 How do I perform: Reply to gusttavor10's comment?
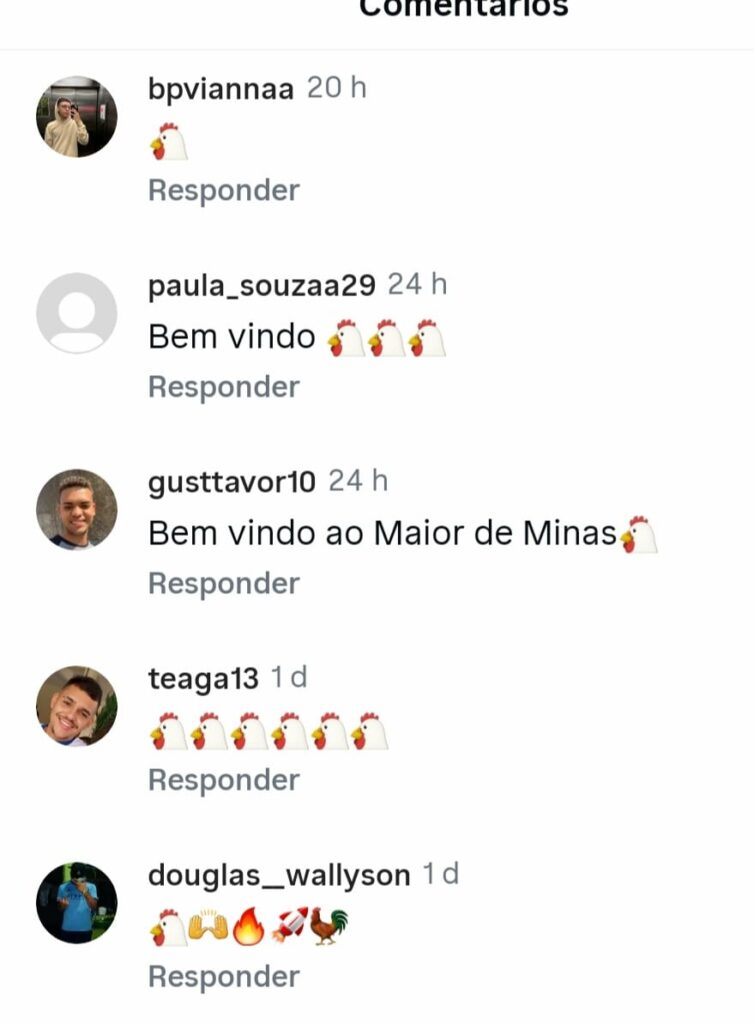coord(223,583)
